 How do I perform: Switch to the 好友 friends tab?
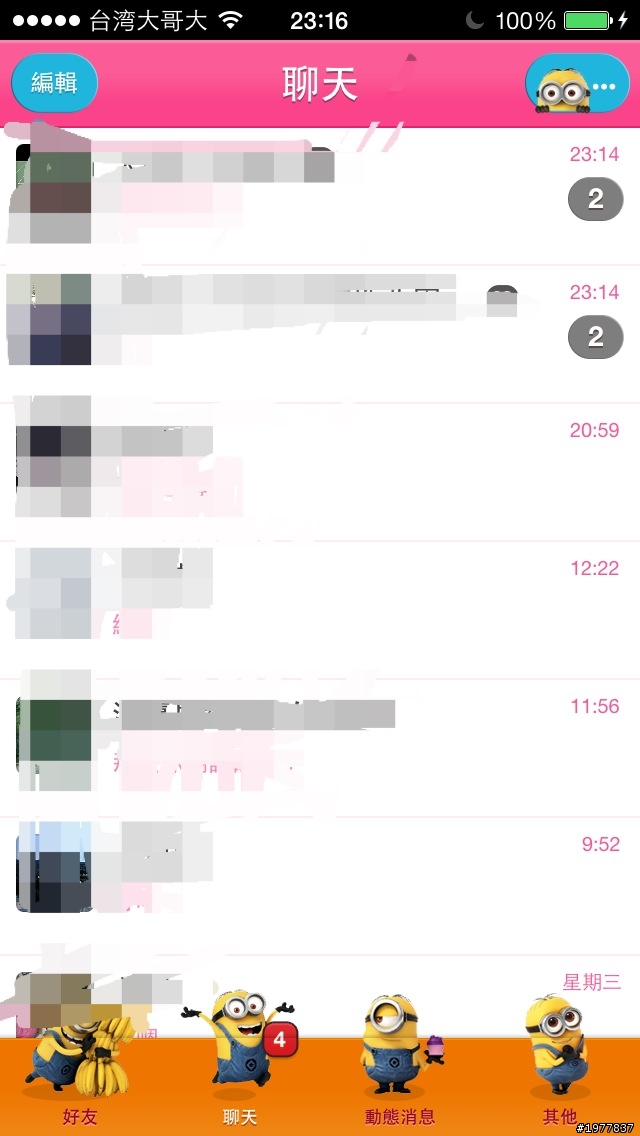[80, 1085]
